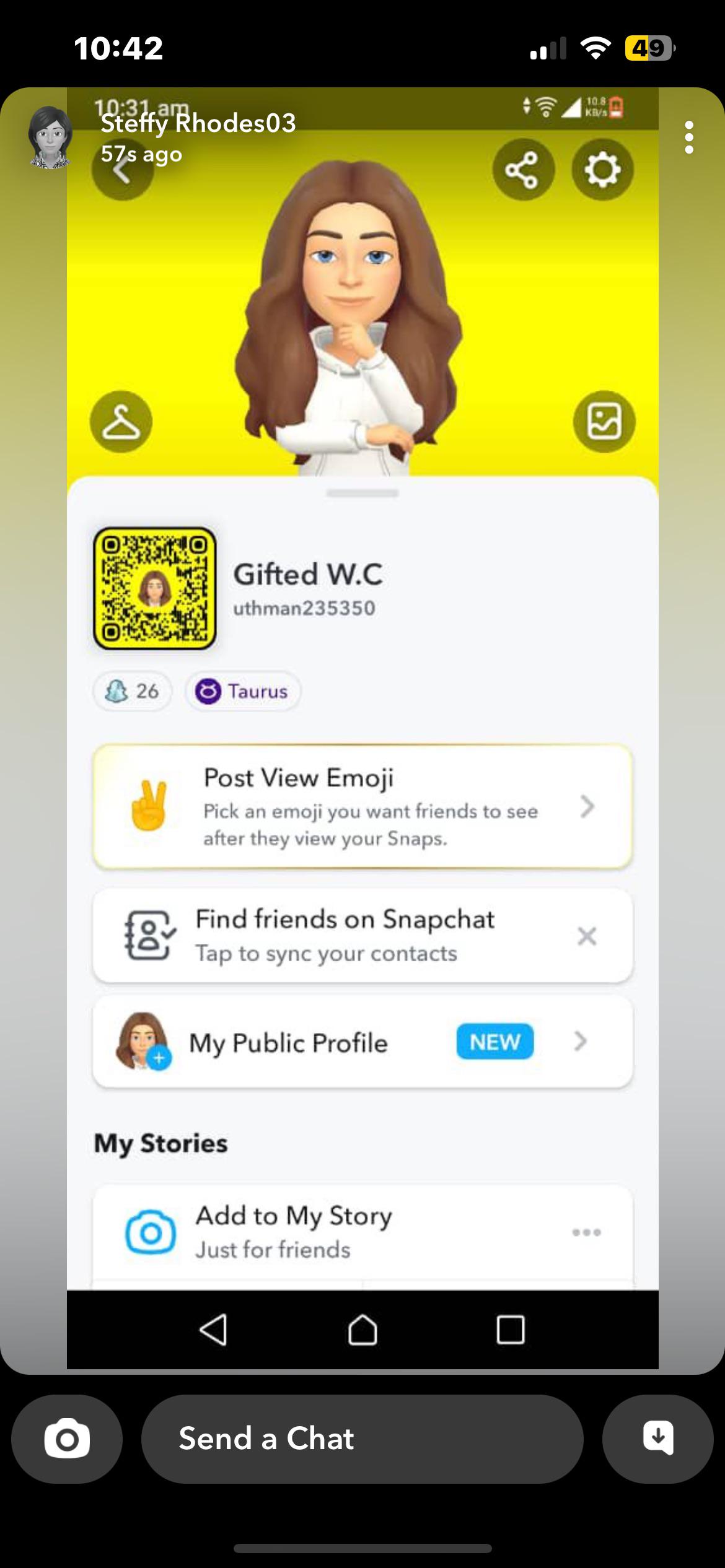Tap the download arrow button beside Send a Chat

[657, 1438]
